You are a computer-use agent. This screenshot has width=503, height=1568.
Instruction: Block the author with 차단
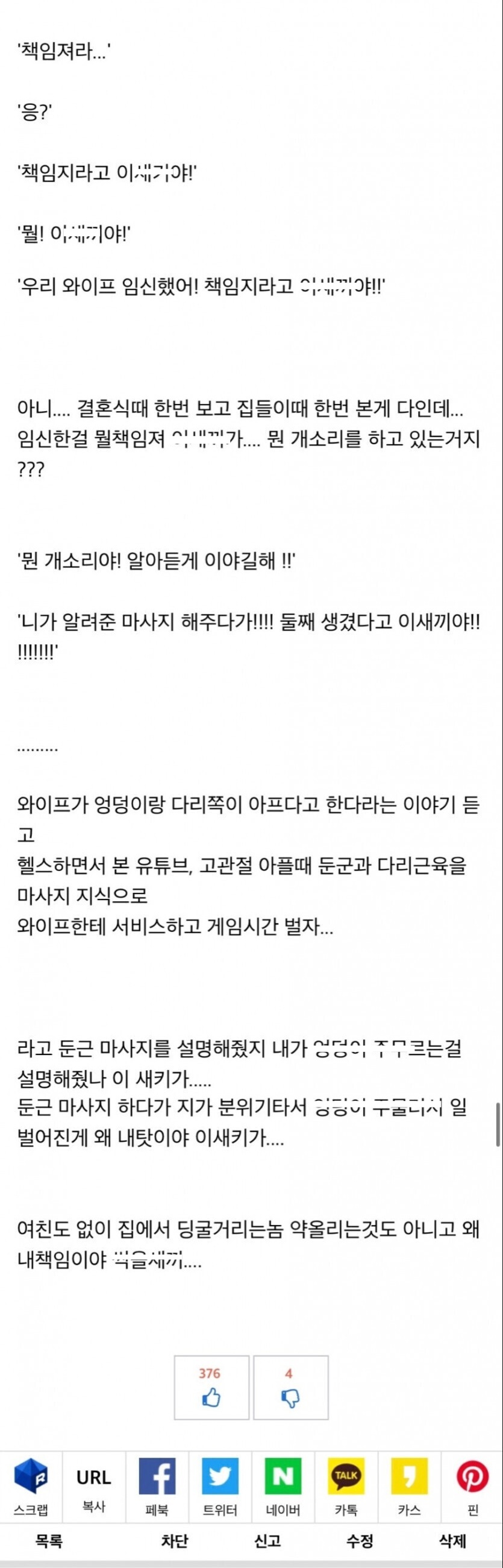click(174, 1541)
